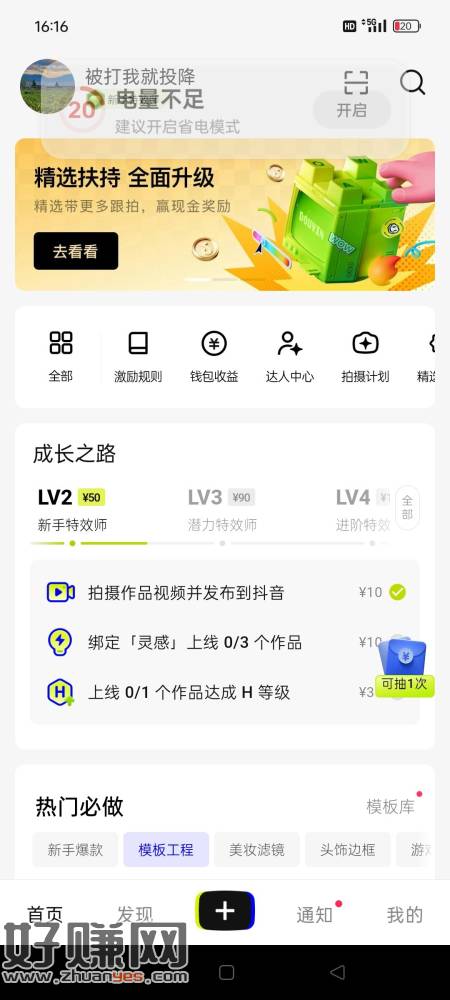Screen dimensions: 450x1000
Task: Open the 绑定「灵感」上线作品 task
Action: 225,642
